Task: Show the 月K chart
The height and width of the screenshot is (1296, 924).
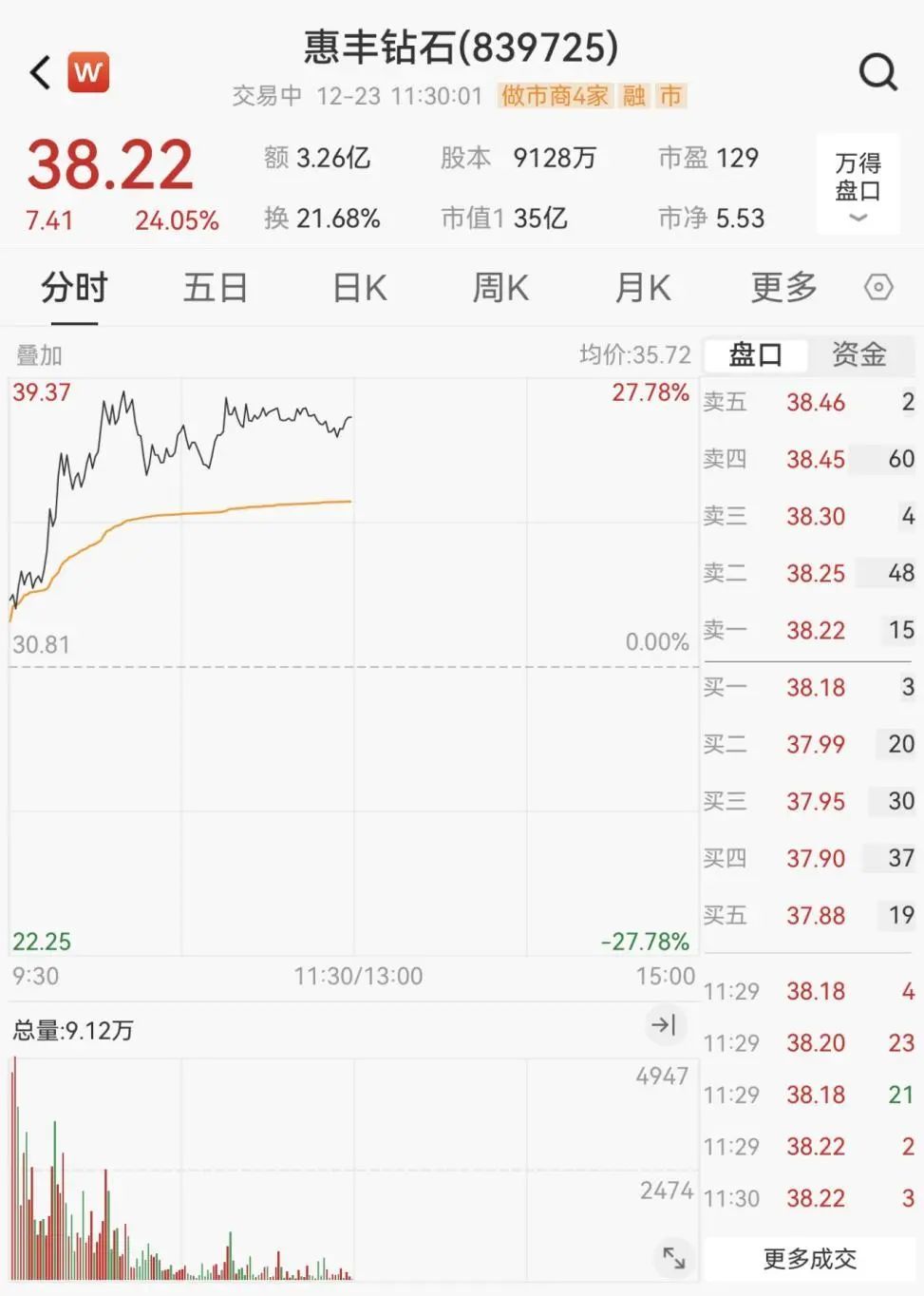Action: 642,287
